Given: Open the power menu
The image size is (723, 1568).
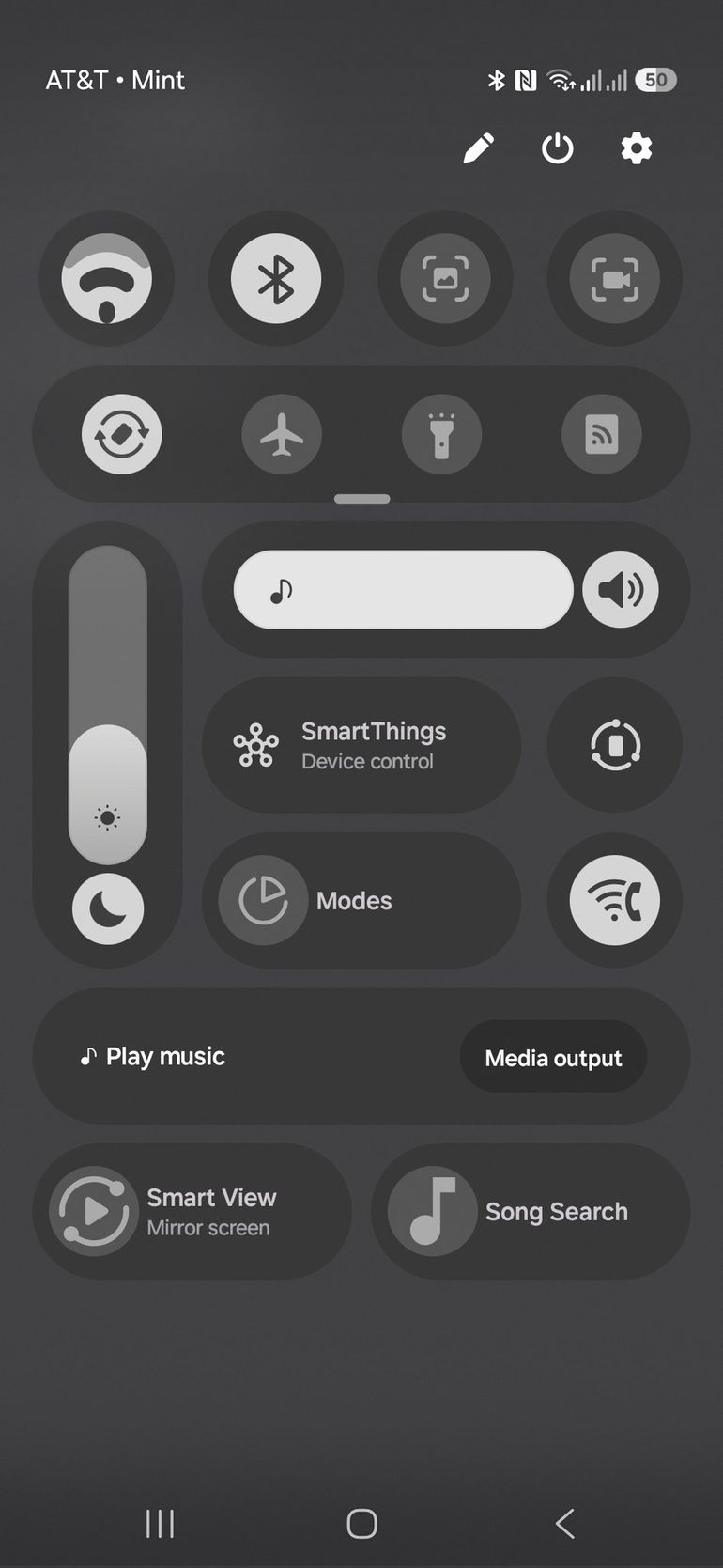Looking at the screenshot, I should tap(557, 148).
